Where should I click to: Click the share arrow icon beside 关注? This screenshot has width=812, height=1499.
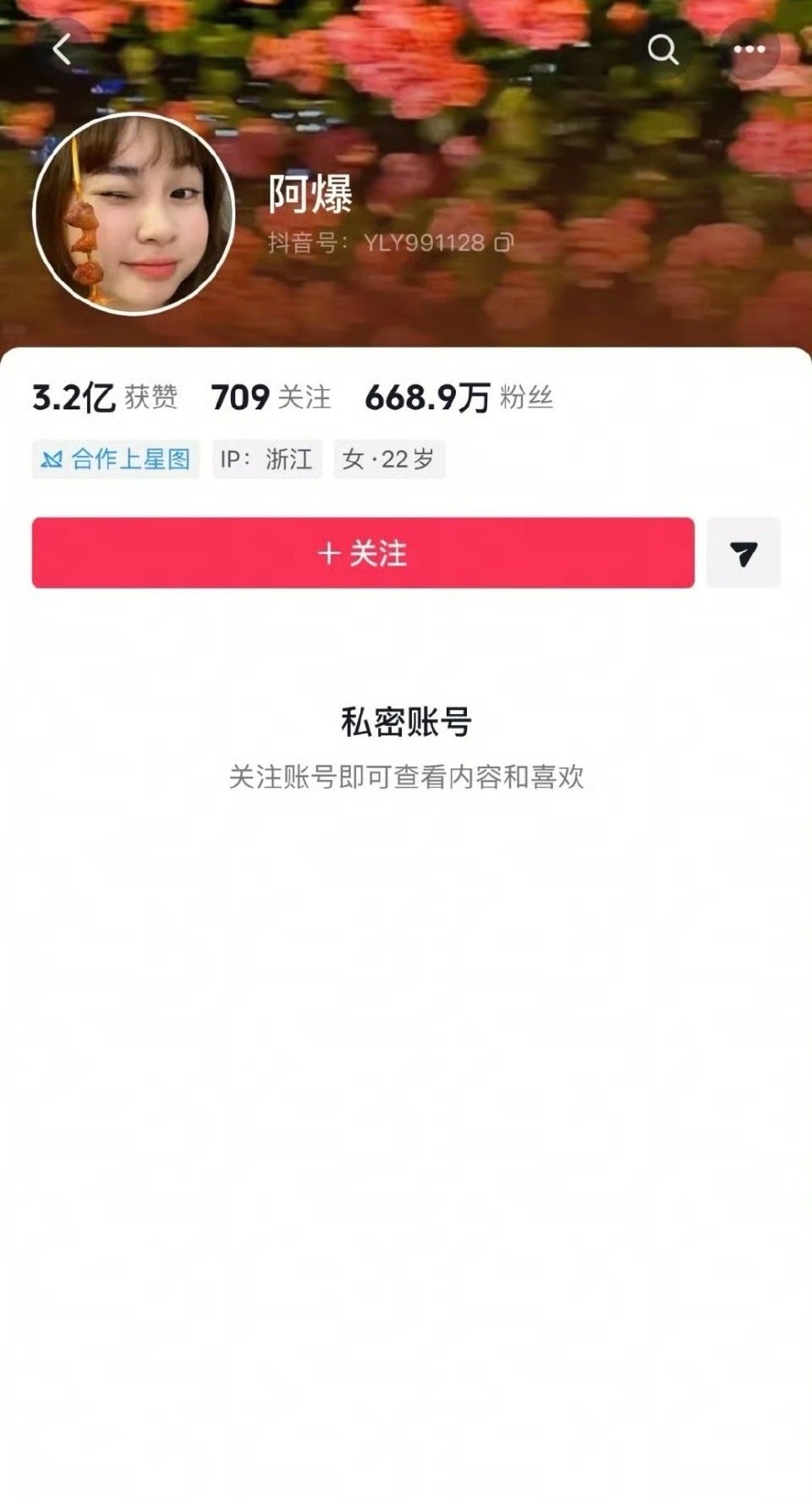tap(743, 552)
